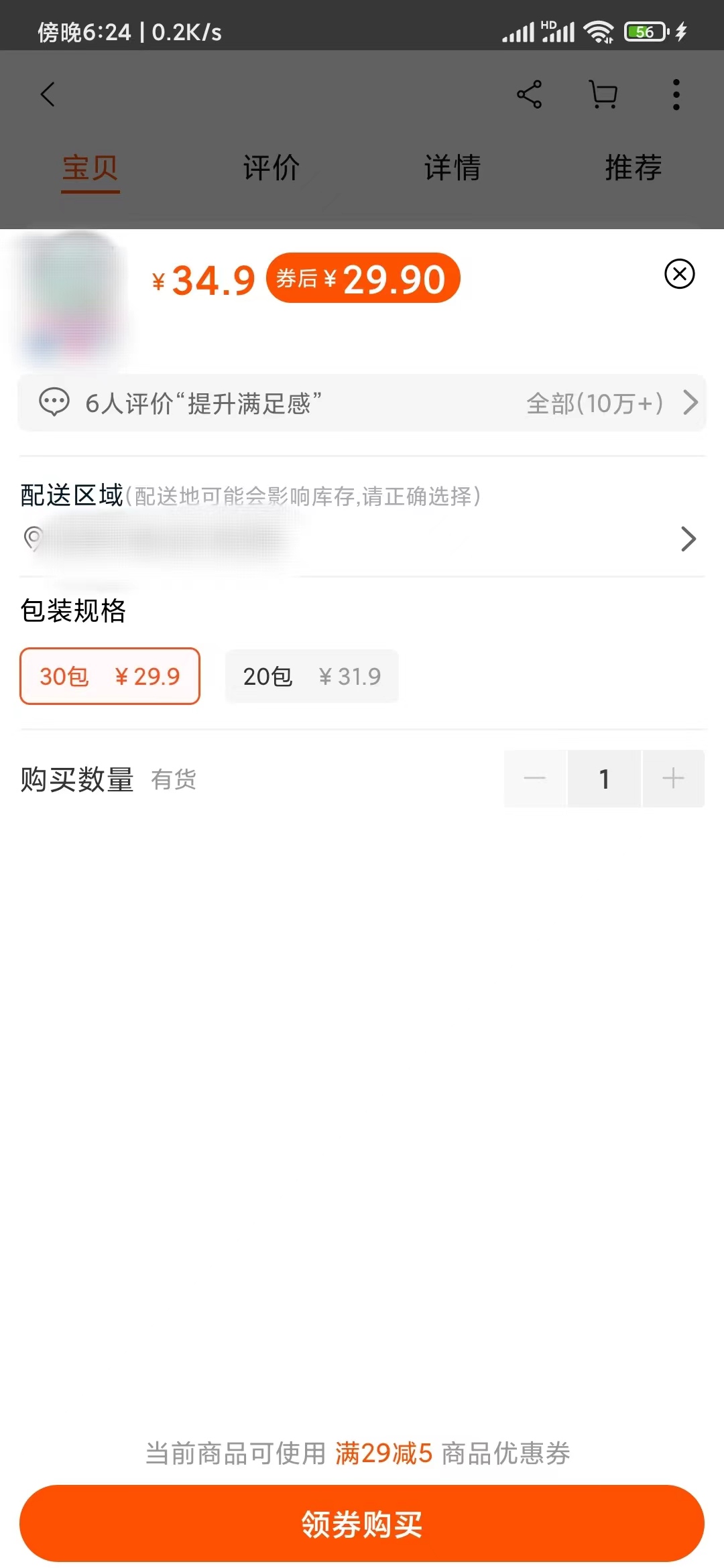Switch to the 评价 tab

270,168
